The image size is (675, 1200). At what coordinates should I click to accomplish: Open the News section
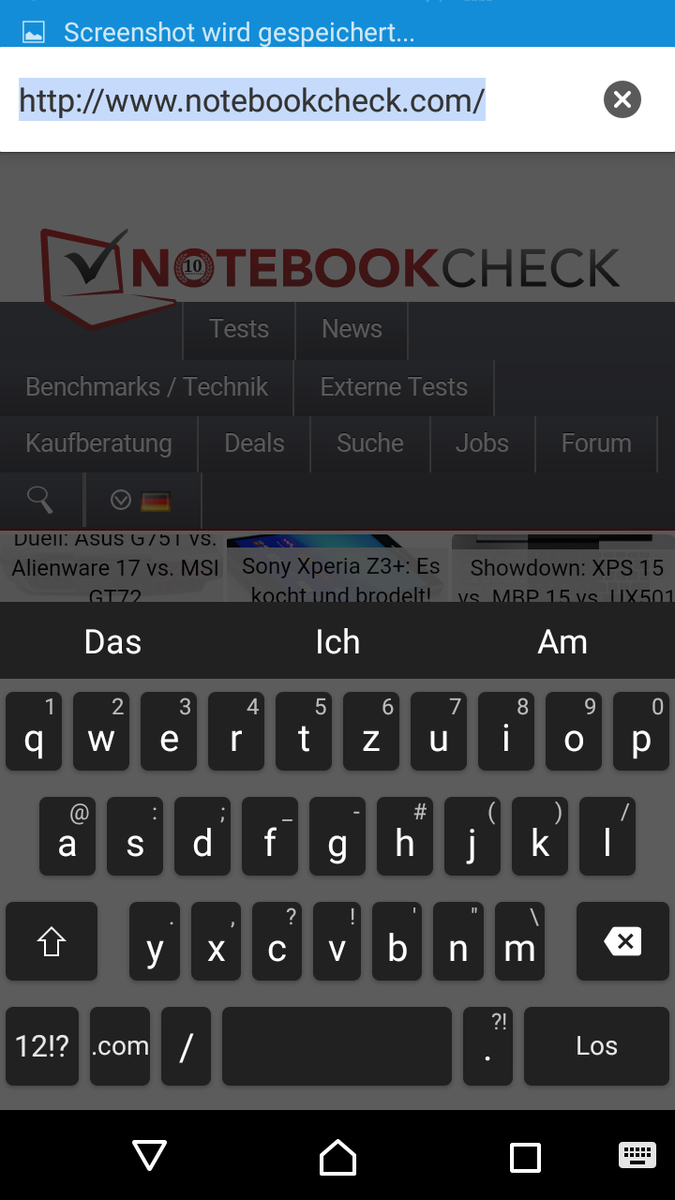[351, 329]
